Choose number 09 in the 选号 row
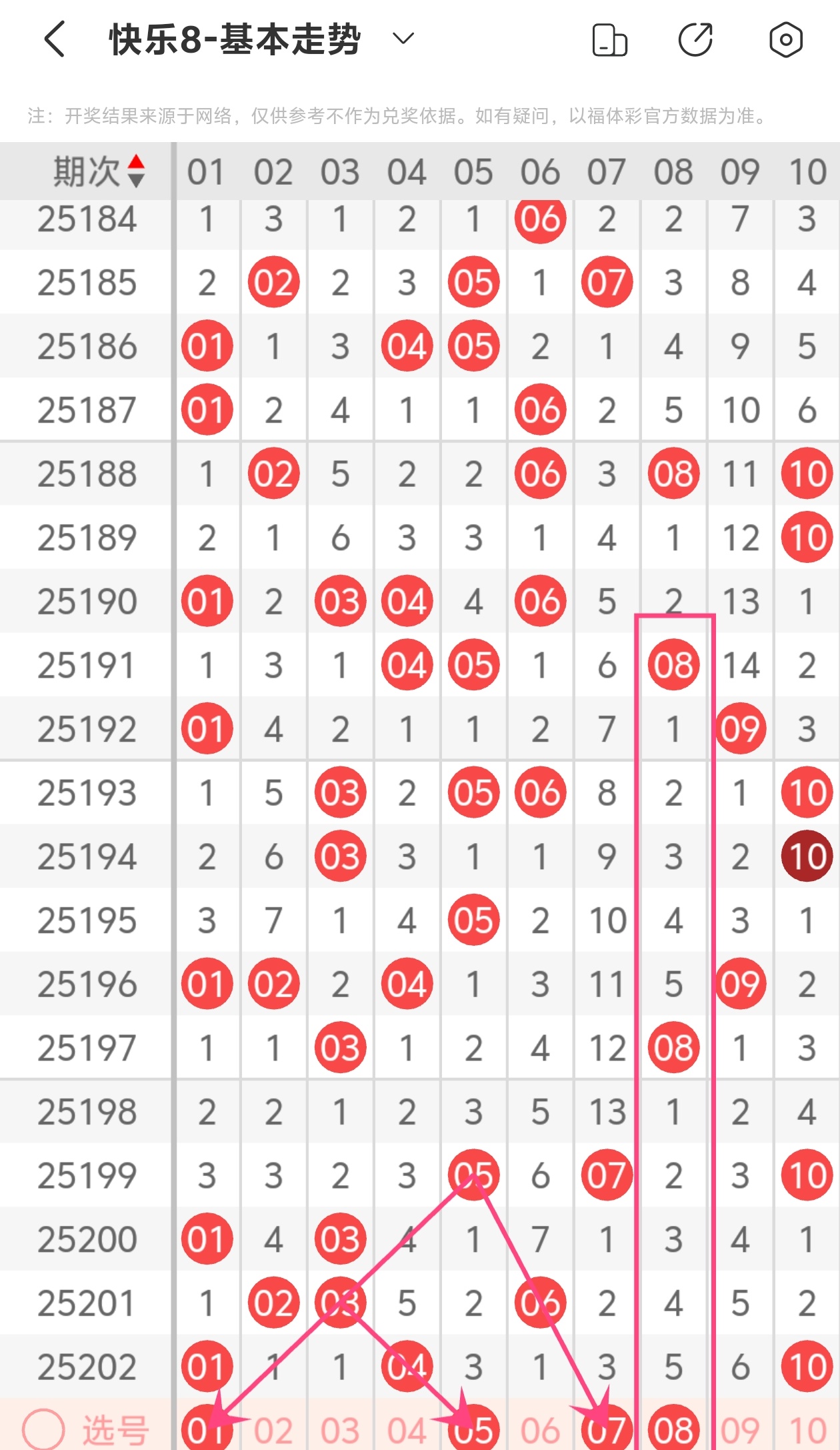The image size is (840, 1450). point(740,1431)
